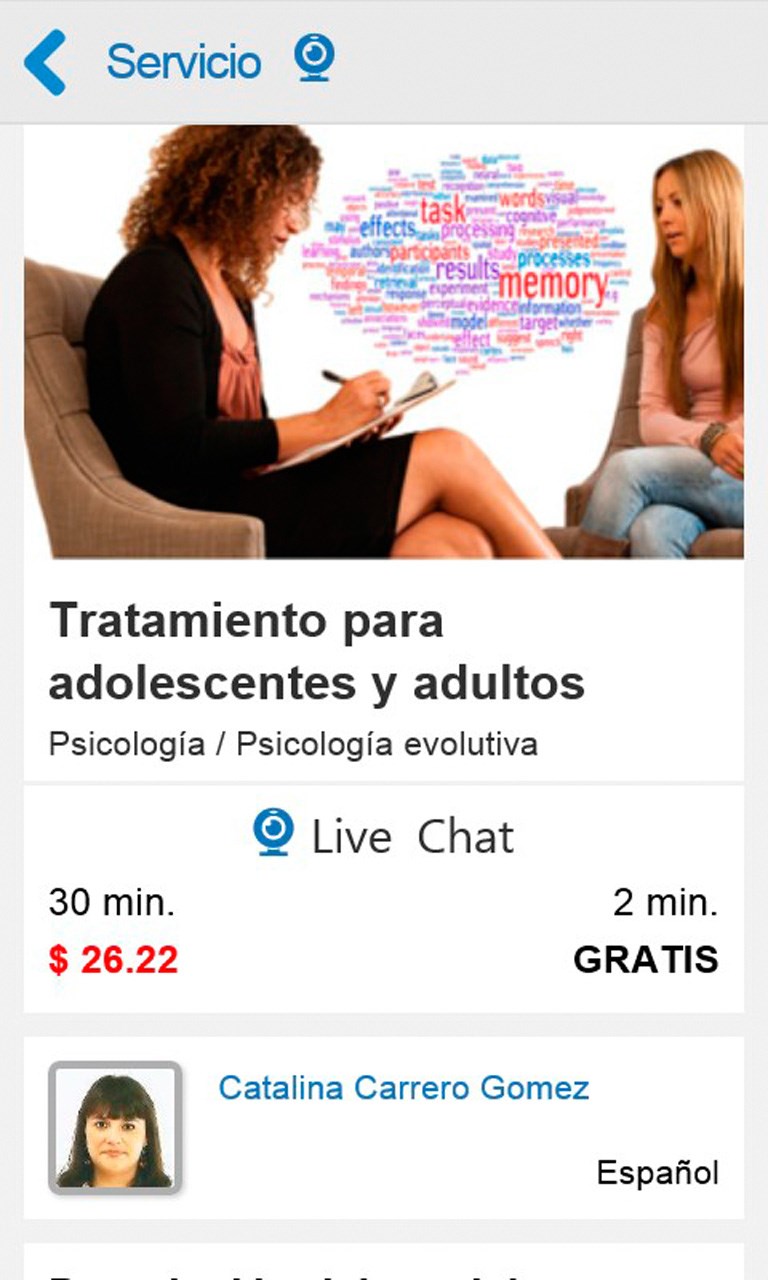Click the webcam icon next to Servicio title
This screenshot has height=1280, width=768.
coord(313,60)
